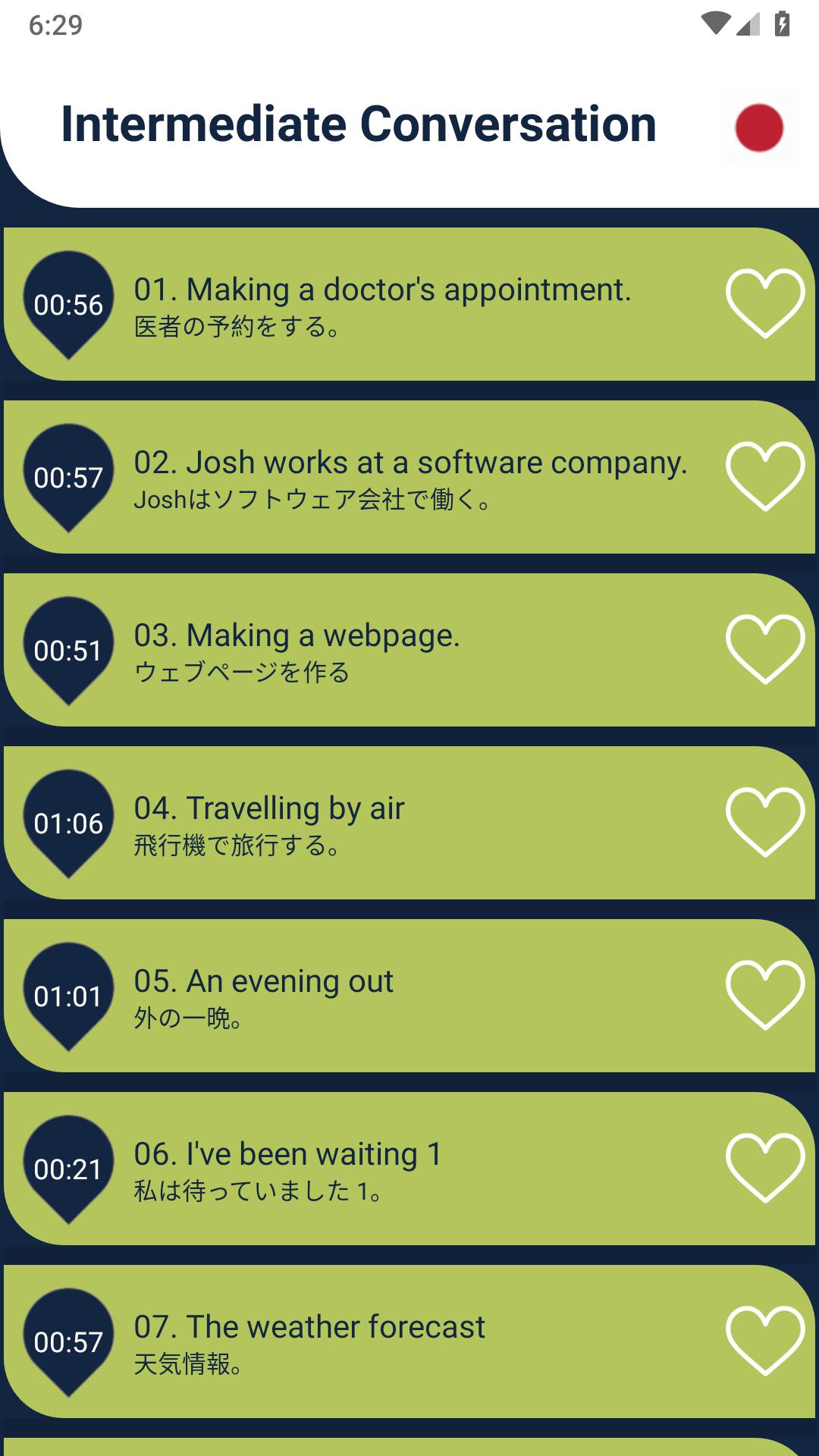Mark An evening out as favorite
The height and width of the screenshot is (1456, 819).
[x=764, y=995]
